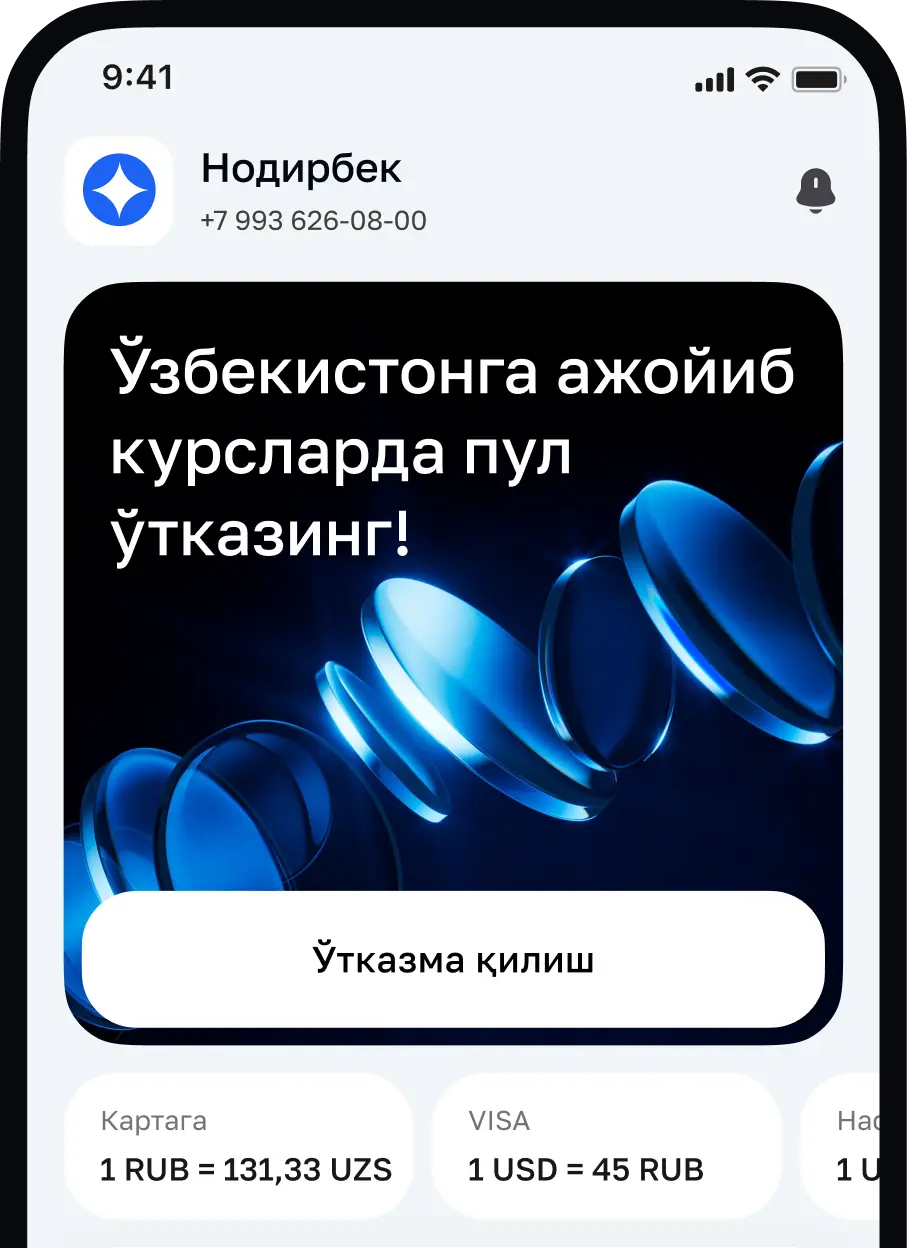907x1248 pixels.
Task: Open the VISA USD to RUB rate card
Action: pyautogui.click(x=606, y=1146)
